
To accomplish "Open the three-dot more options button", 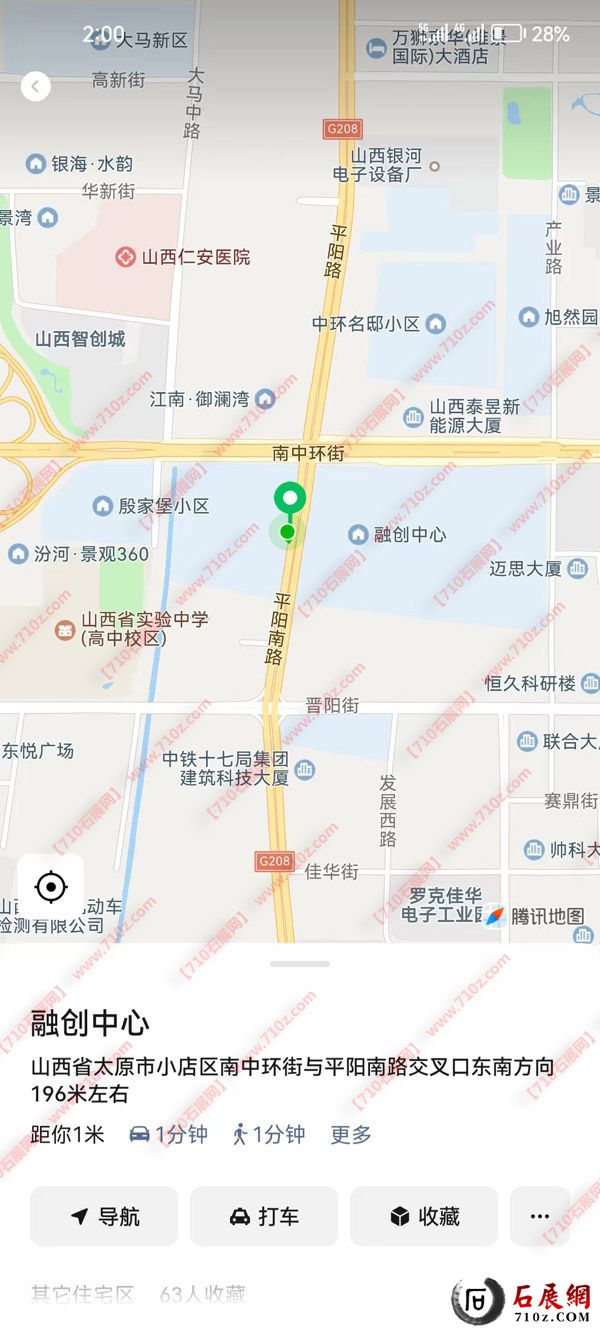I will pyautogui.click(x=539, y=1216).
